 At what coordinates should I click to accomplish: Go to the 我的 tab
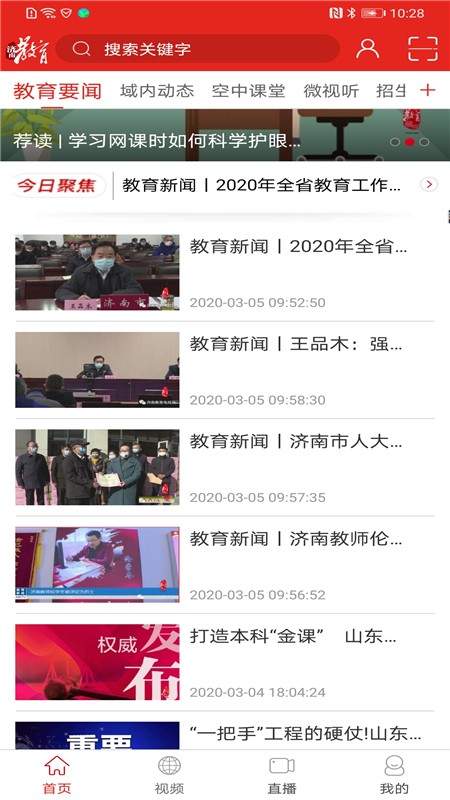(x=394, y=776)
